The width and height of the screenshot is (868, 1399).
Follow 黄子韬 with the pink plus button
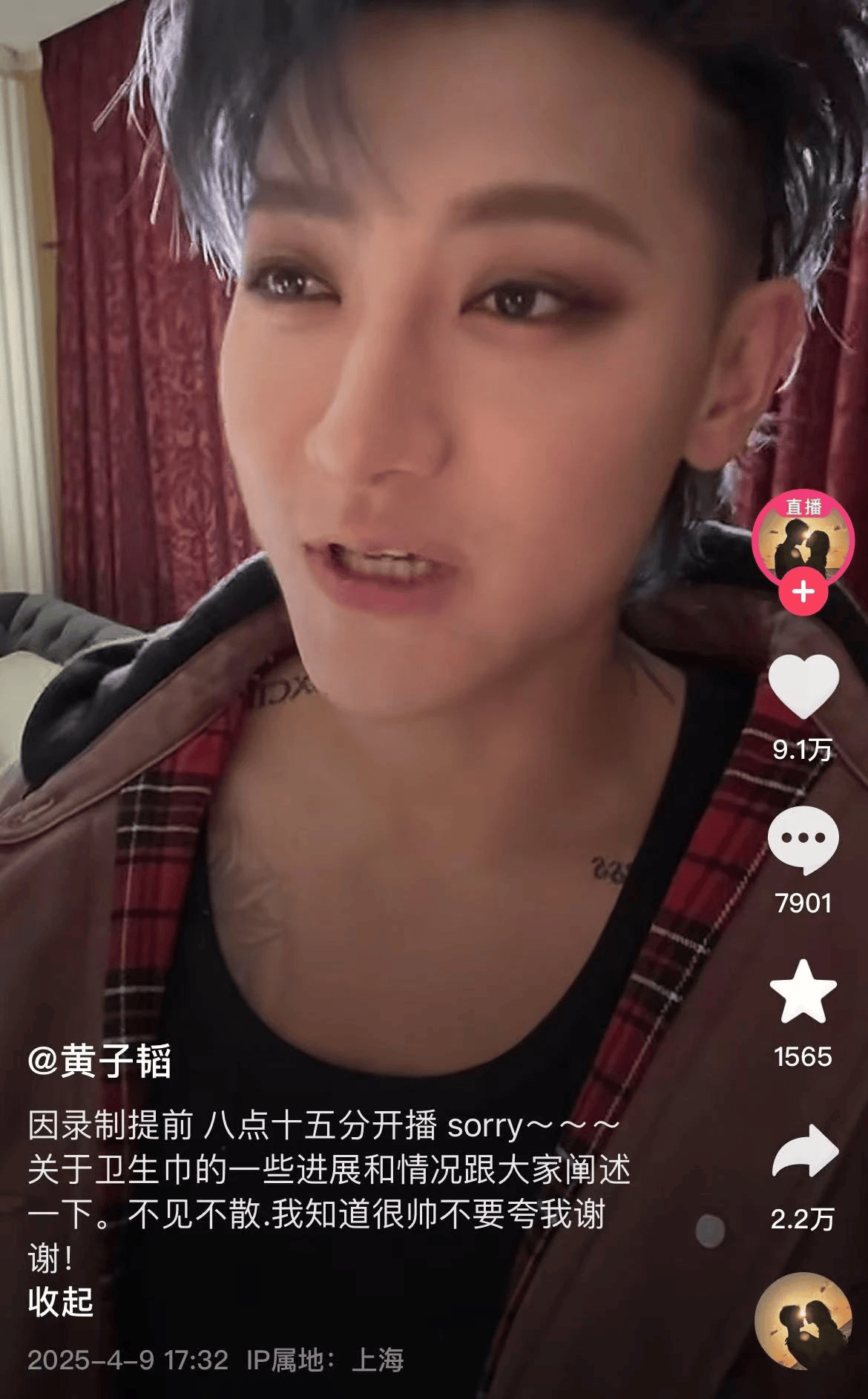click(803, 590)
